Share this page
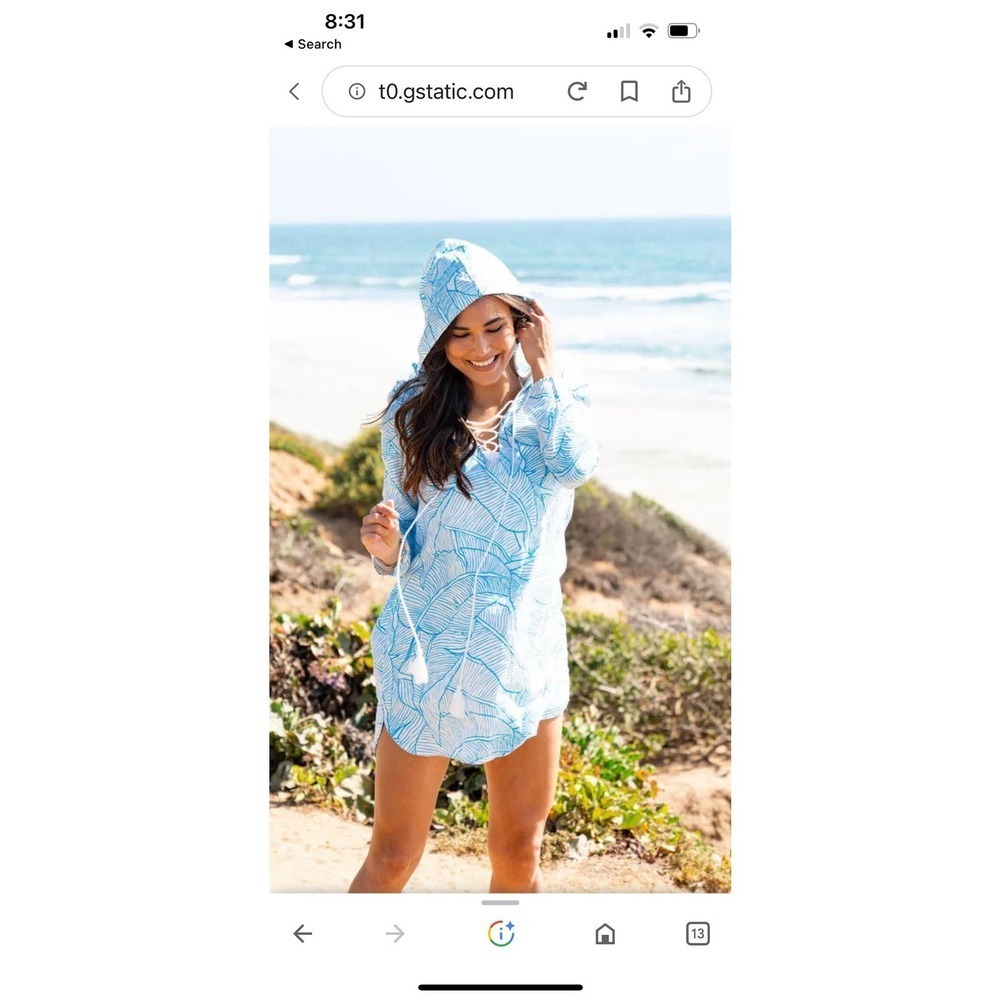 (681, 92)
